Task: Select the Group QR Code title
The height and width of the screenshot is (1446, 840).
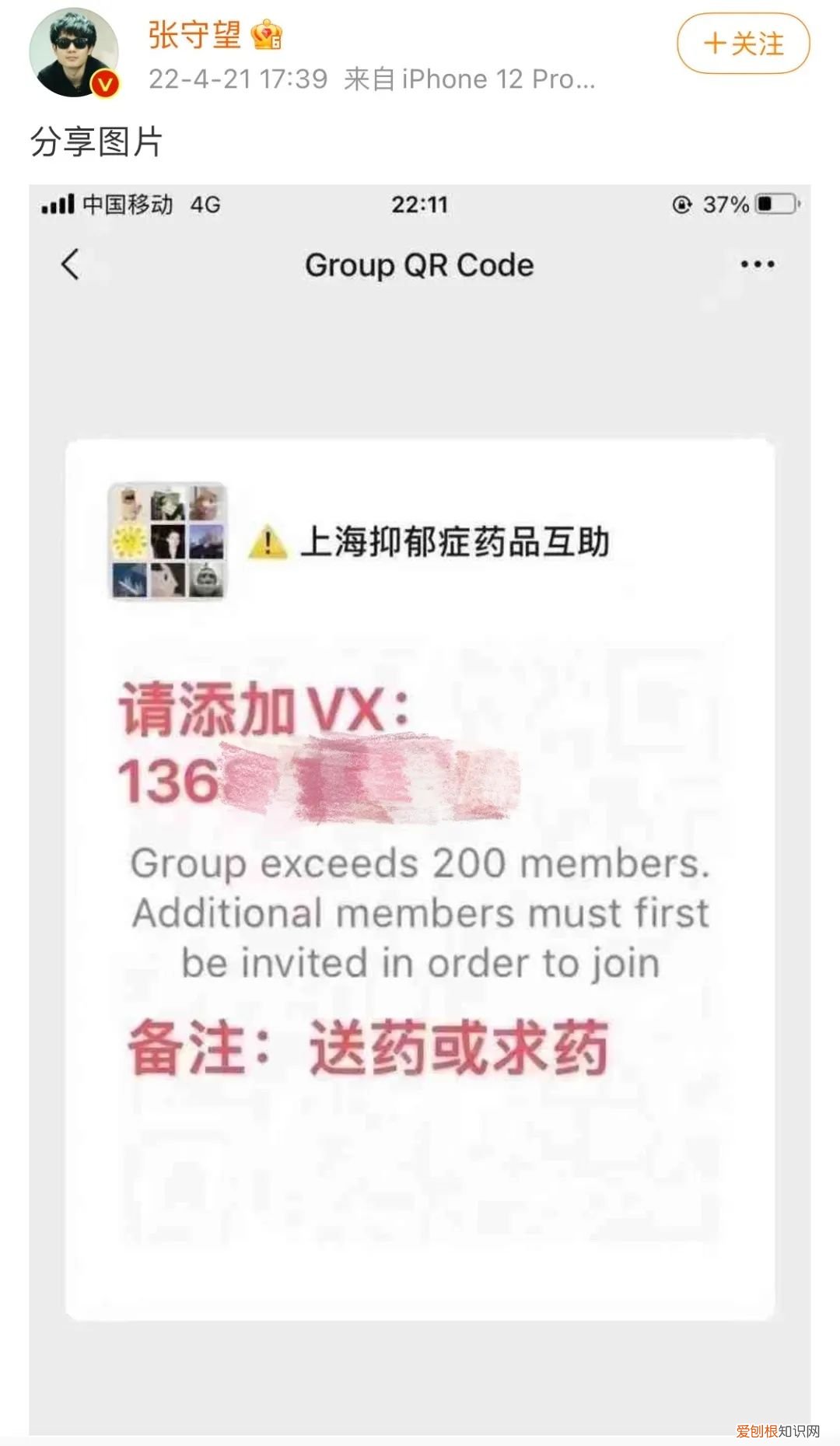Action: [420, 264]
